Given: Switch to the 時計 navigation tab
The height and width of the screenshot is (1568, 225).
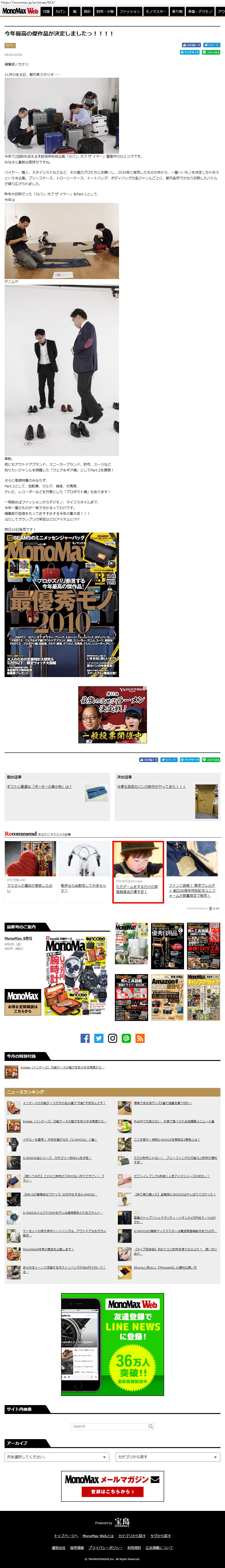Looking at the screenshot, I should click(x=87, y=12).
